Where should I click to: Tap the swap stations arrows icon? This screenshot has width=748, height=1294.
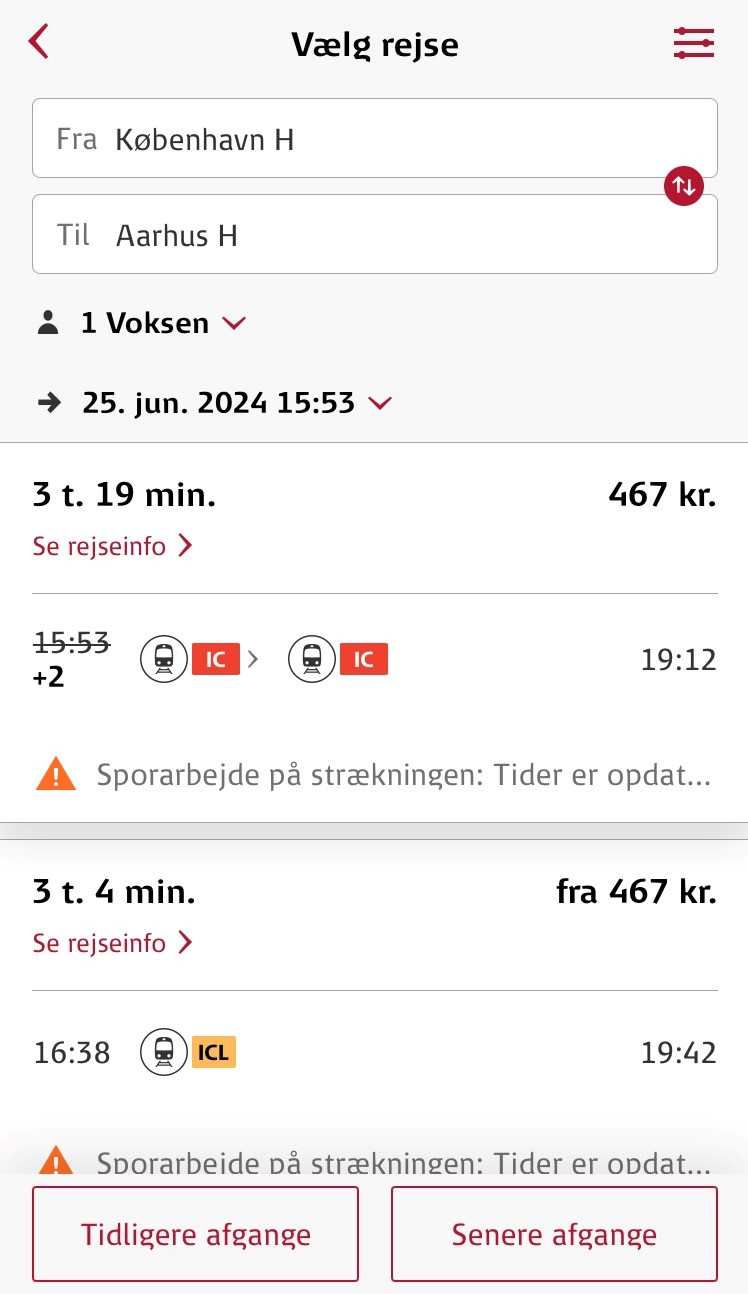[x=684, y=186]
